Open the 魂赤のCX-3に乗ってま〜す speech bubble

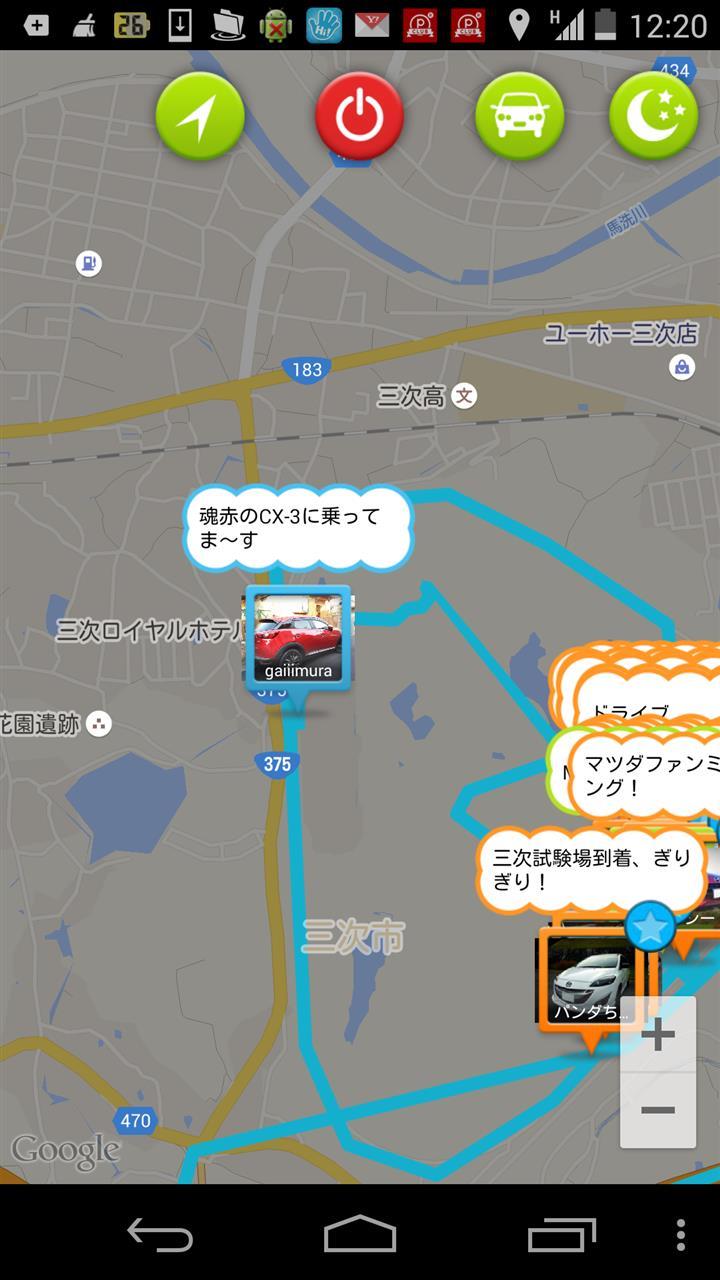(x=298, y=529)
